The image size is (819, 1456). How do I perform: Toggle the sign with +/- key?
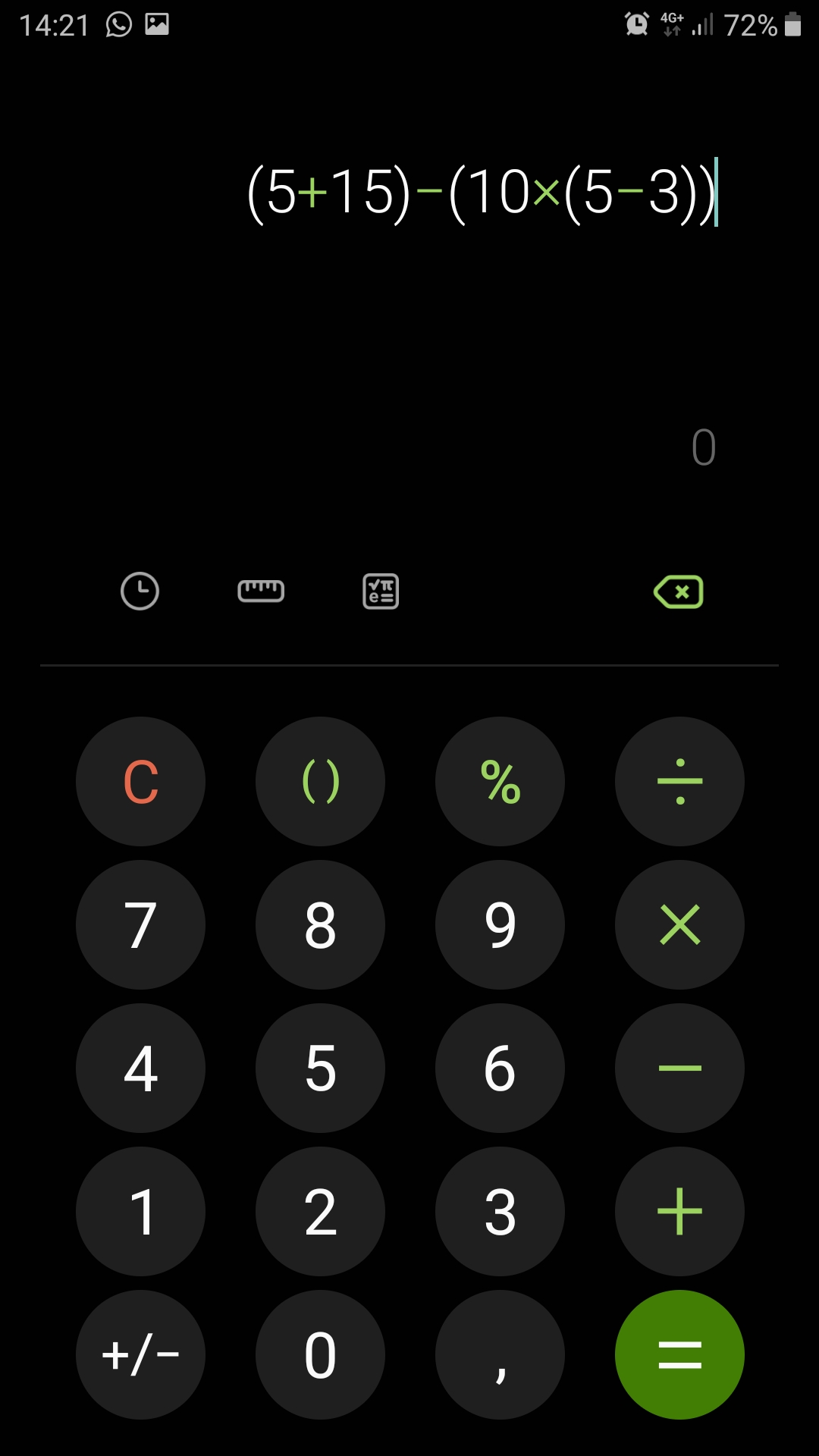(140, 1355)
